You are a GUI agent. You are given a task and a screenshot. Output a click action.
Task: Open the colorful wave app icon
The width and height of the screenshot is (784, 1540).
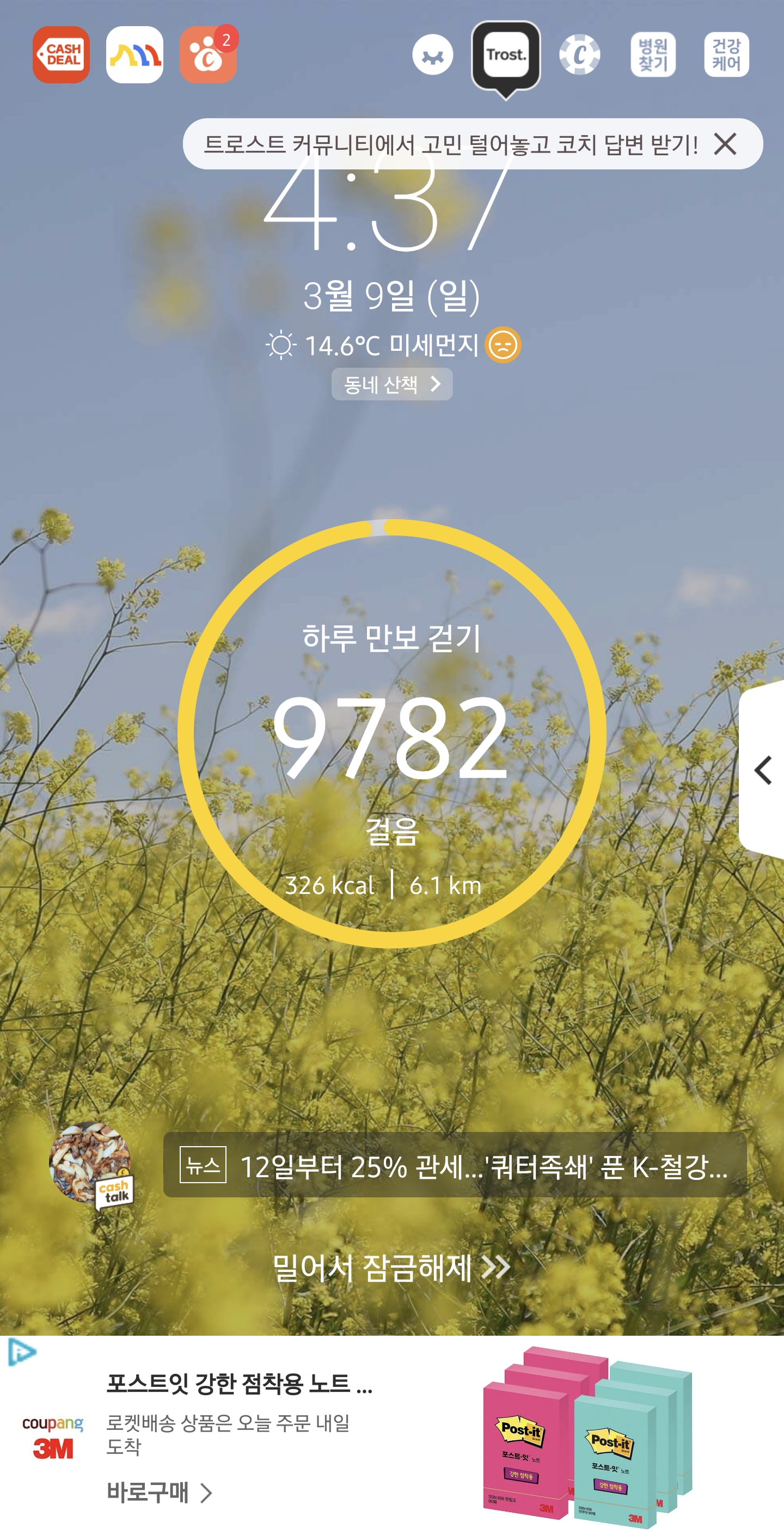[134, 54]
